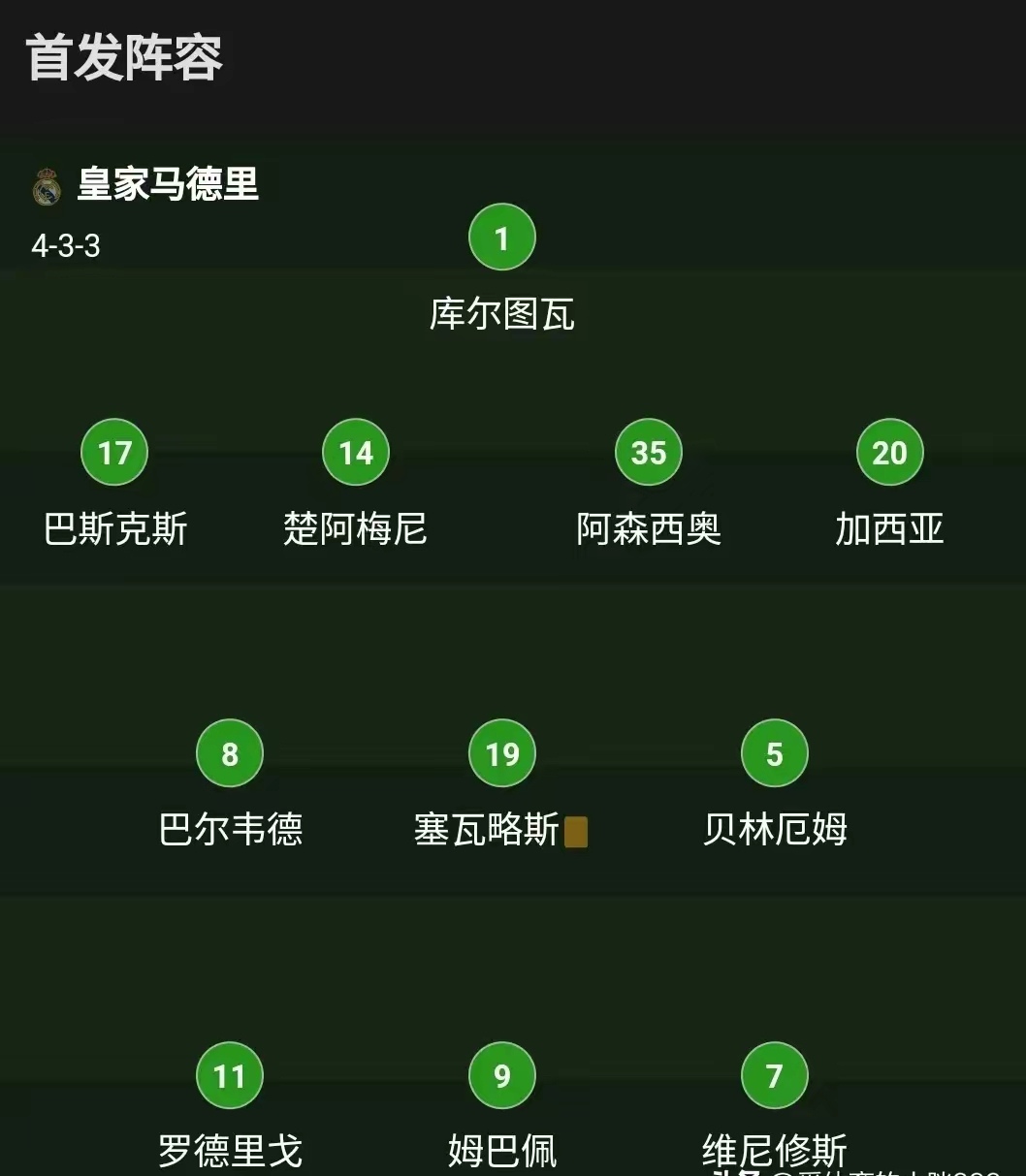Viewport: 1026px width, 1176px height.
Task: Click the number 19 badge above 塞瓦略斯
Action: (501, 752)
